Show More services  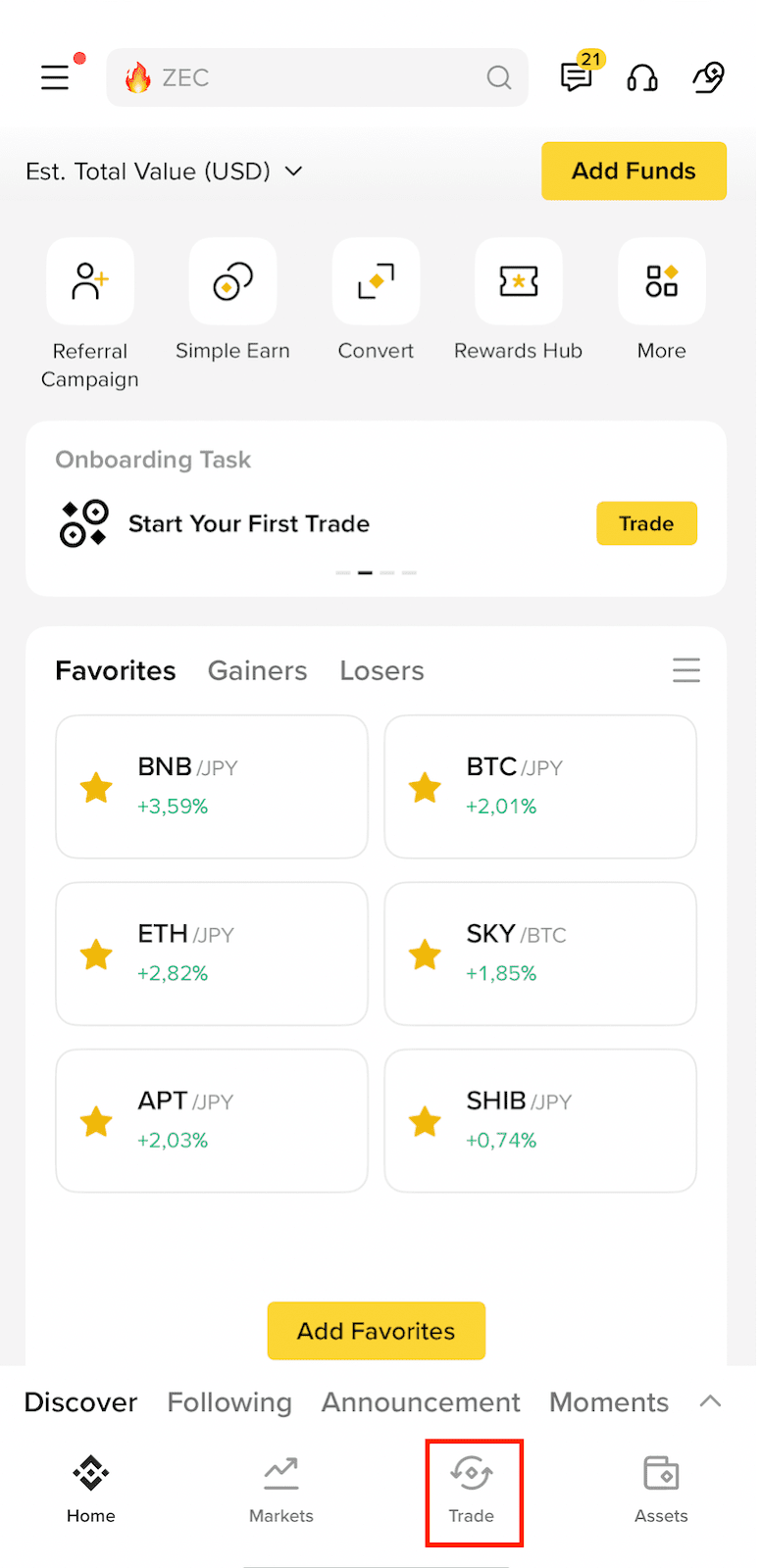click(662, 282)
